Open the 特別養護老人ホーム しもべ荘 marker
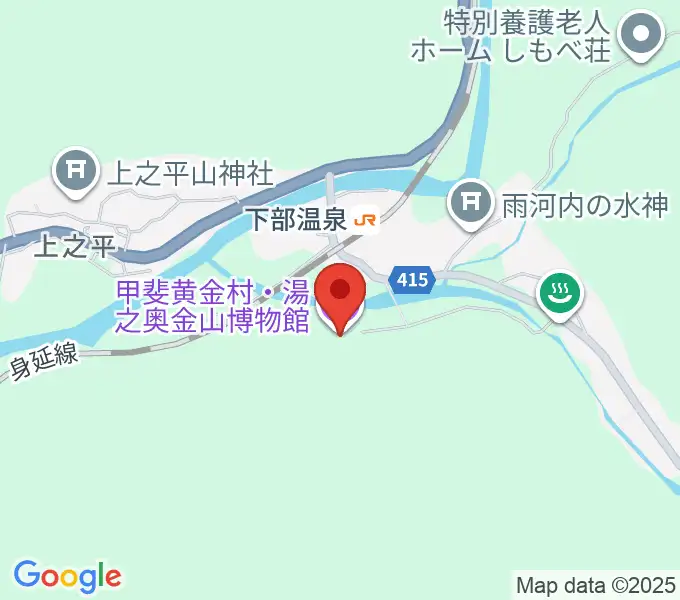The image size is (680, 600). click(637, 38)
